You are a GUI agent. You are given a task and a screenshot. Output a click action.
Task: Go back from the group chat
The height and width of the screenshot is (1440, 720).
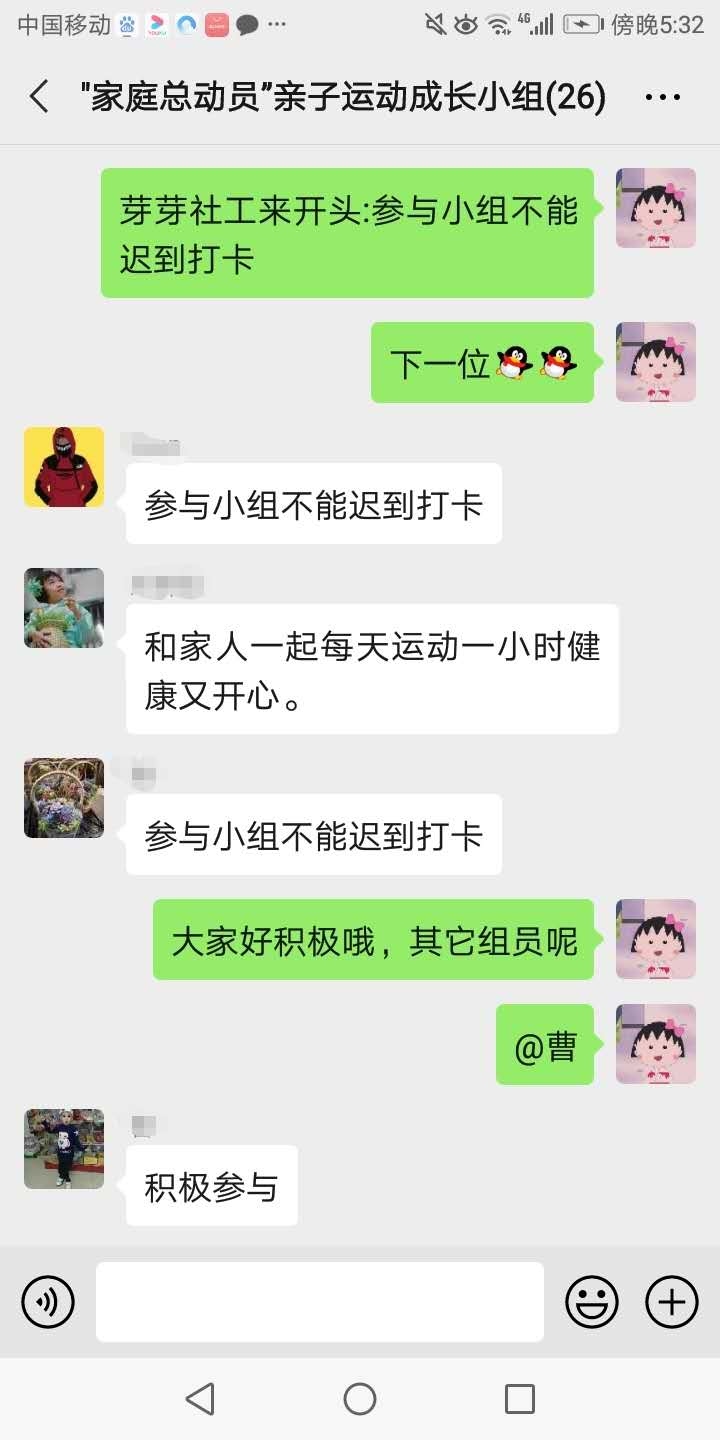(39, 97)
